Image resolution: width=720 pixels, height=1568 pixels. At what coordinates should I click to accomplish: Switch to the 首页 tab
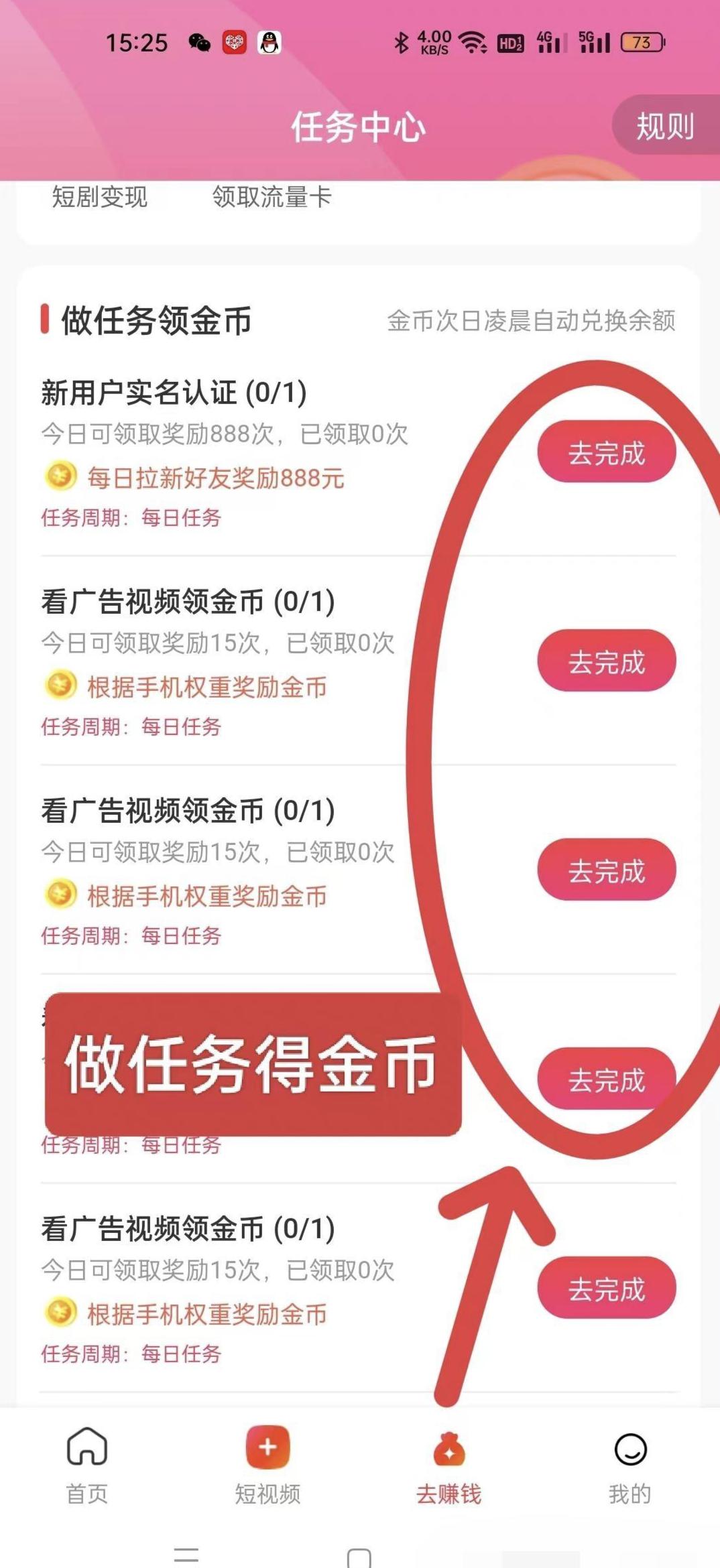pyautogui.click(x=87, y=1465)
